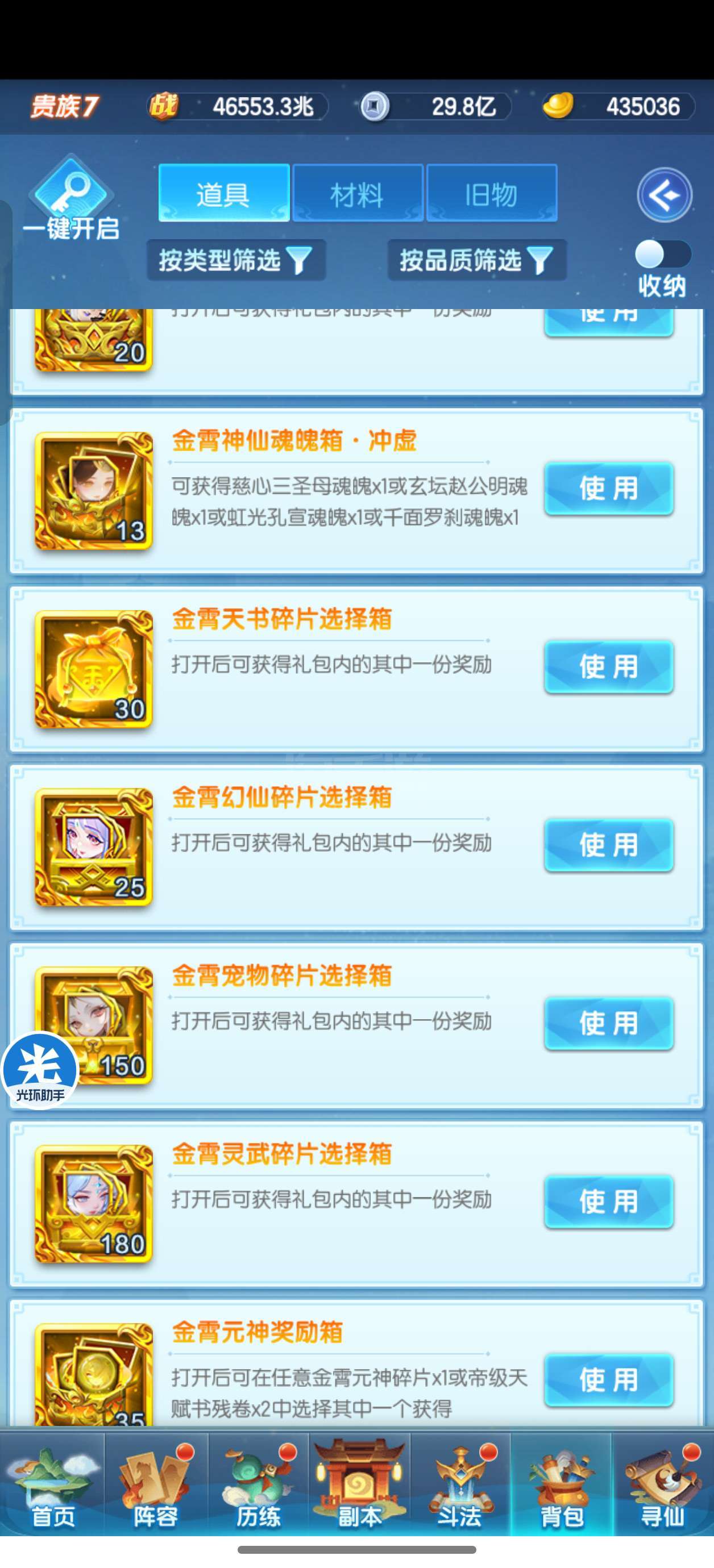Use the 金霄宠物碎片选择箱 item
The image size is (714, 1568).
pyautogui.click(x=609, y=1023)
